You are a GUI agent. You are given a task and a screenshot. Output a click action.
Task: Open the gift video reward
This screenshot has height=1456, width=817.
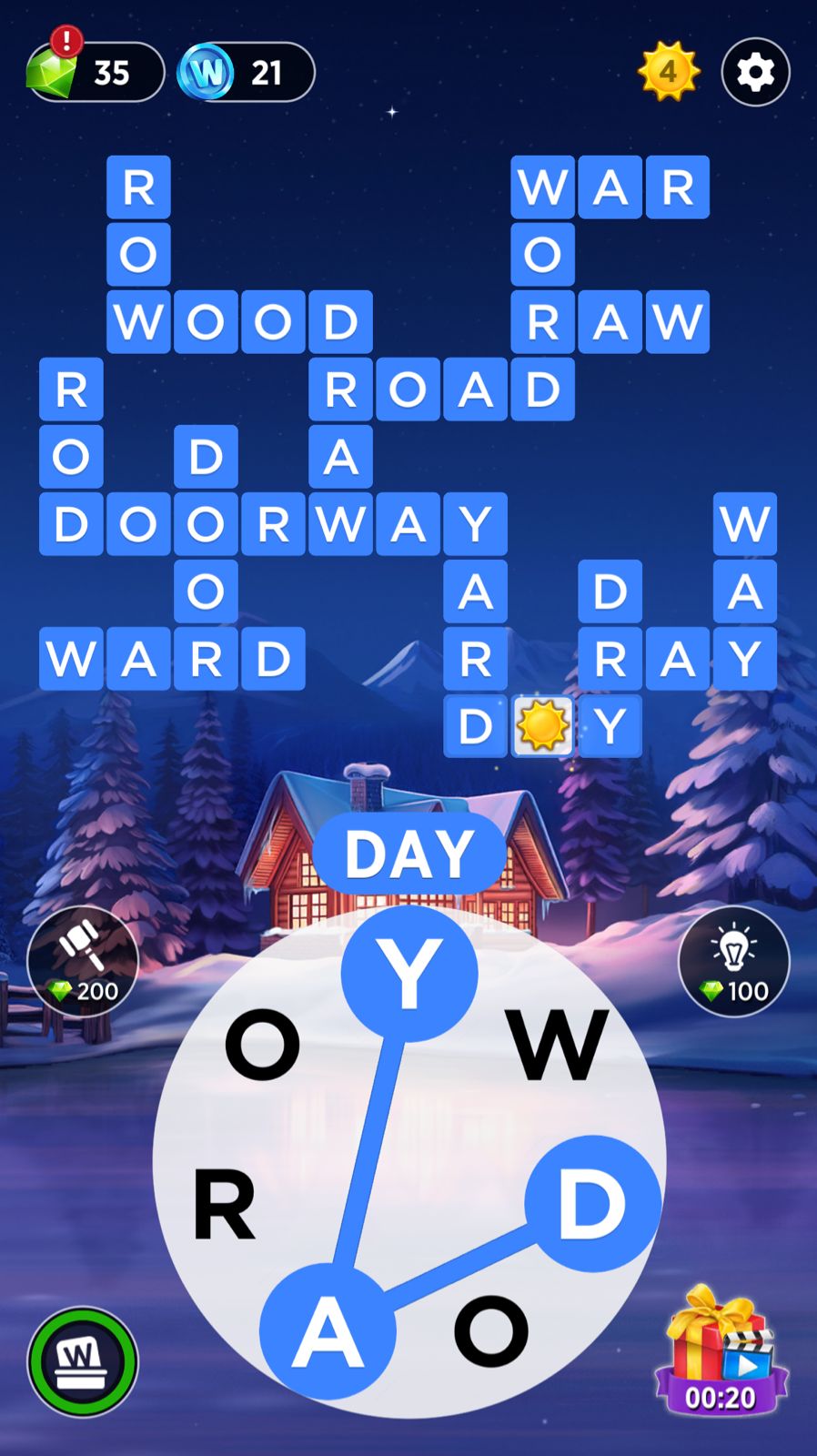pos(721,1351)
